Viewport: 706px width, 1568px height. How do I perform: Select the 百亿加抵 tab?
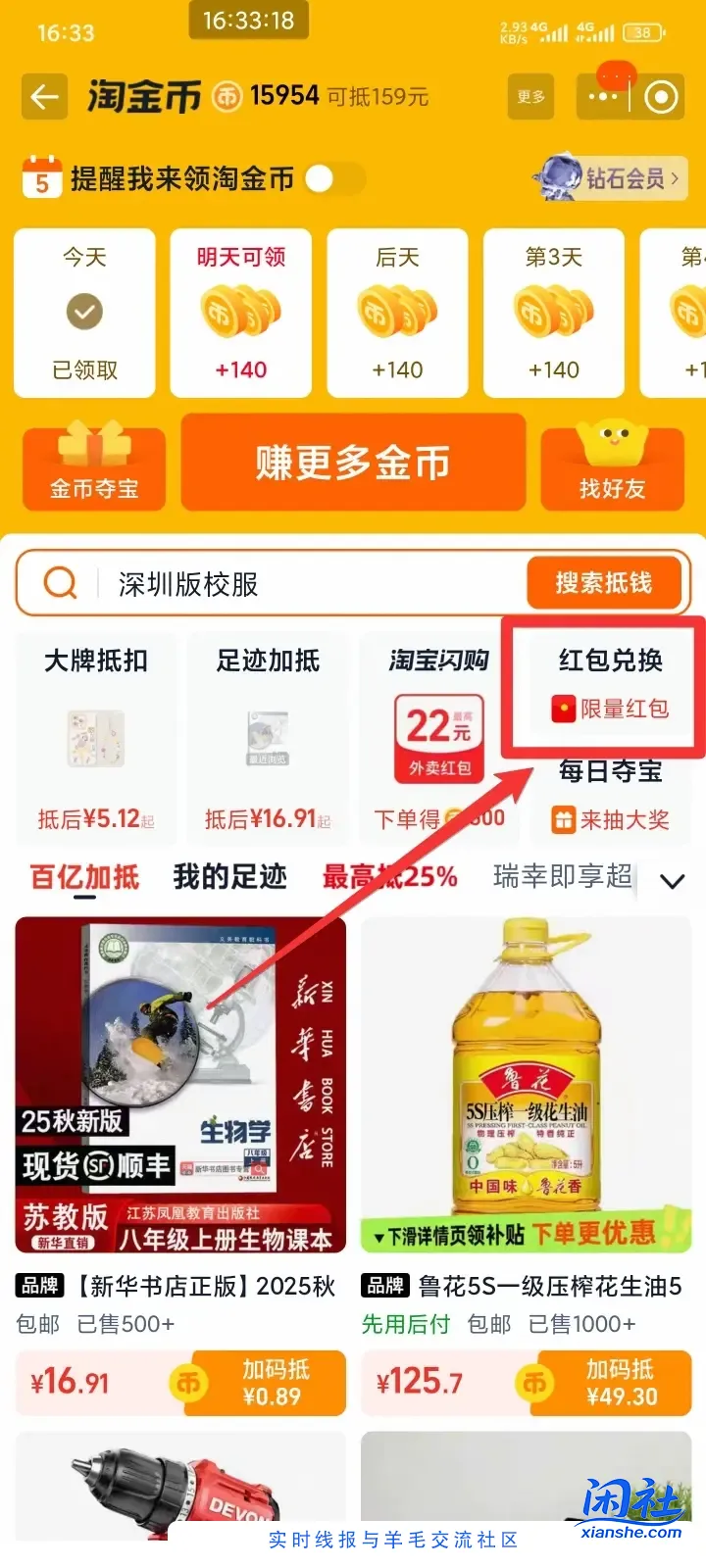pyautogui.click(x=82, y=878)
